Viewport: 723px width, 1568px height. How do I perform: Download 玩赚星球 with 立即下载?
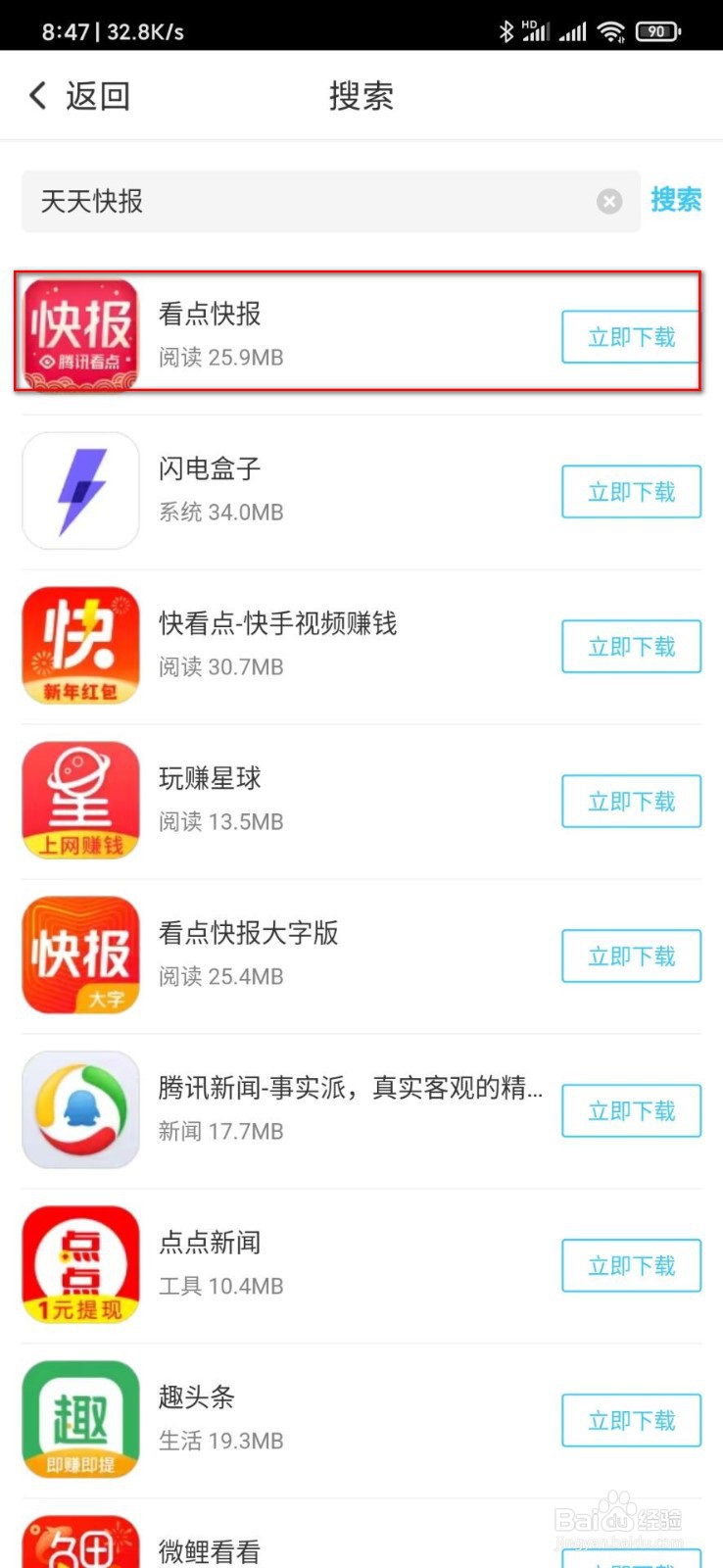click(631, 802)
